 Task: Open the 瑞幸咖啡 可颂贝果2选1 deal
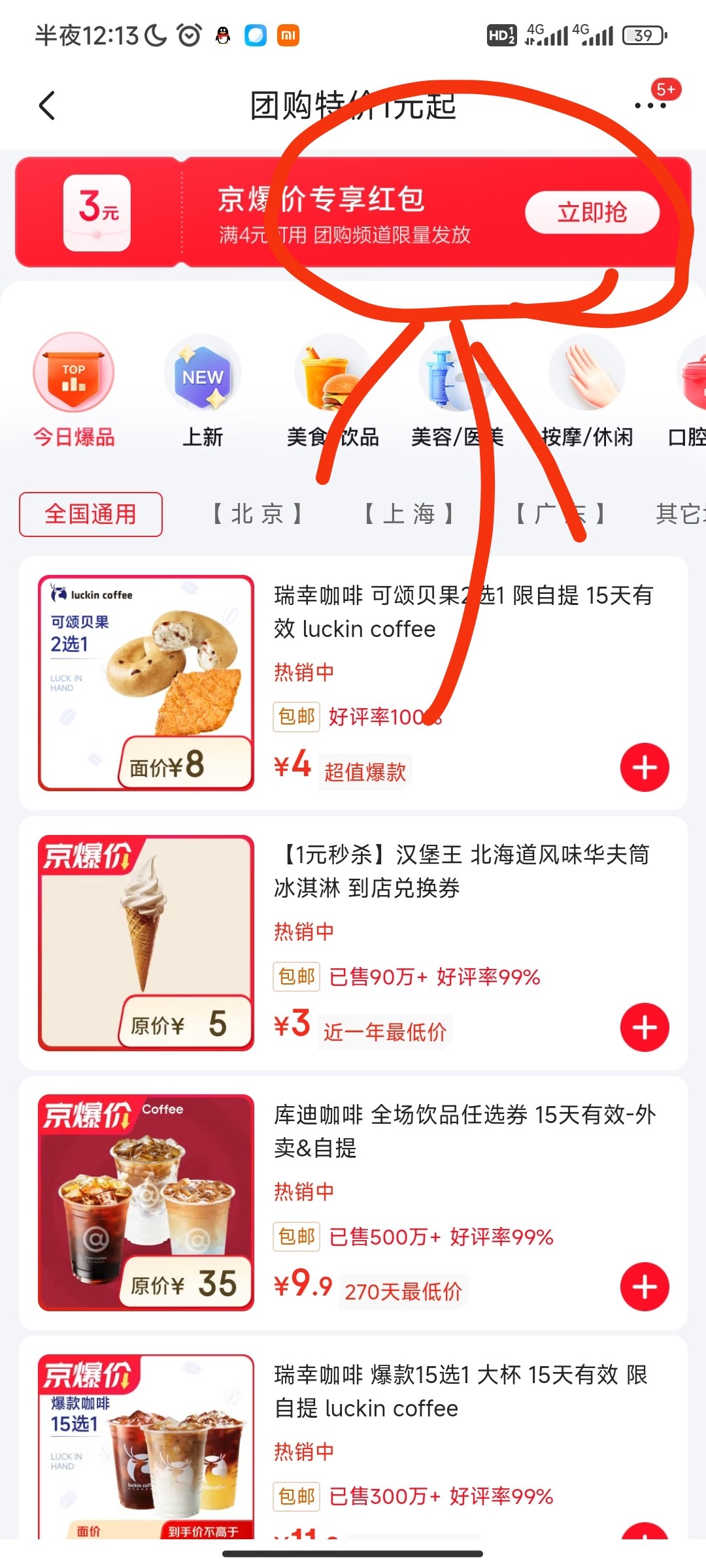(x=353, y=683)
